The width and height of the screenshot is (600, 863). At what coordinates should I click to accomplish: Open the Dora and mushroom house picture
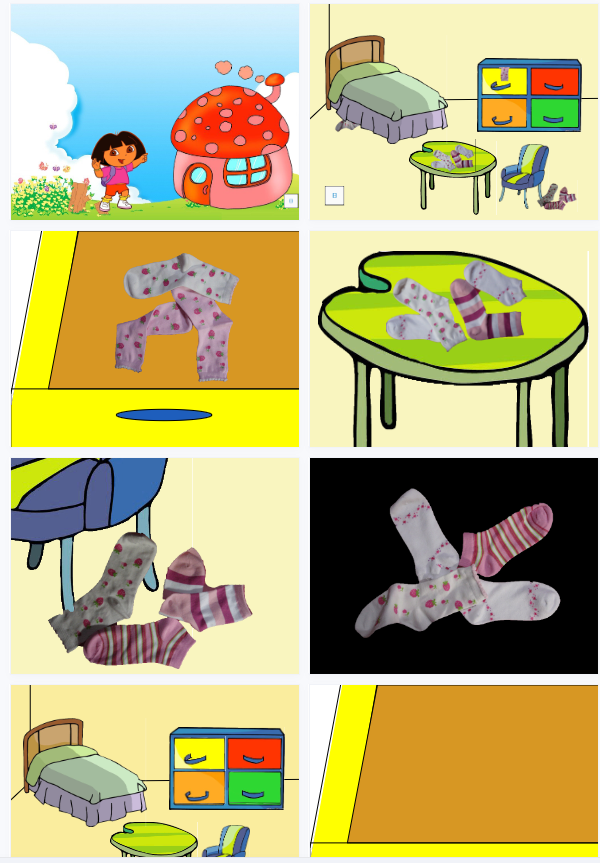155,111
